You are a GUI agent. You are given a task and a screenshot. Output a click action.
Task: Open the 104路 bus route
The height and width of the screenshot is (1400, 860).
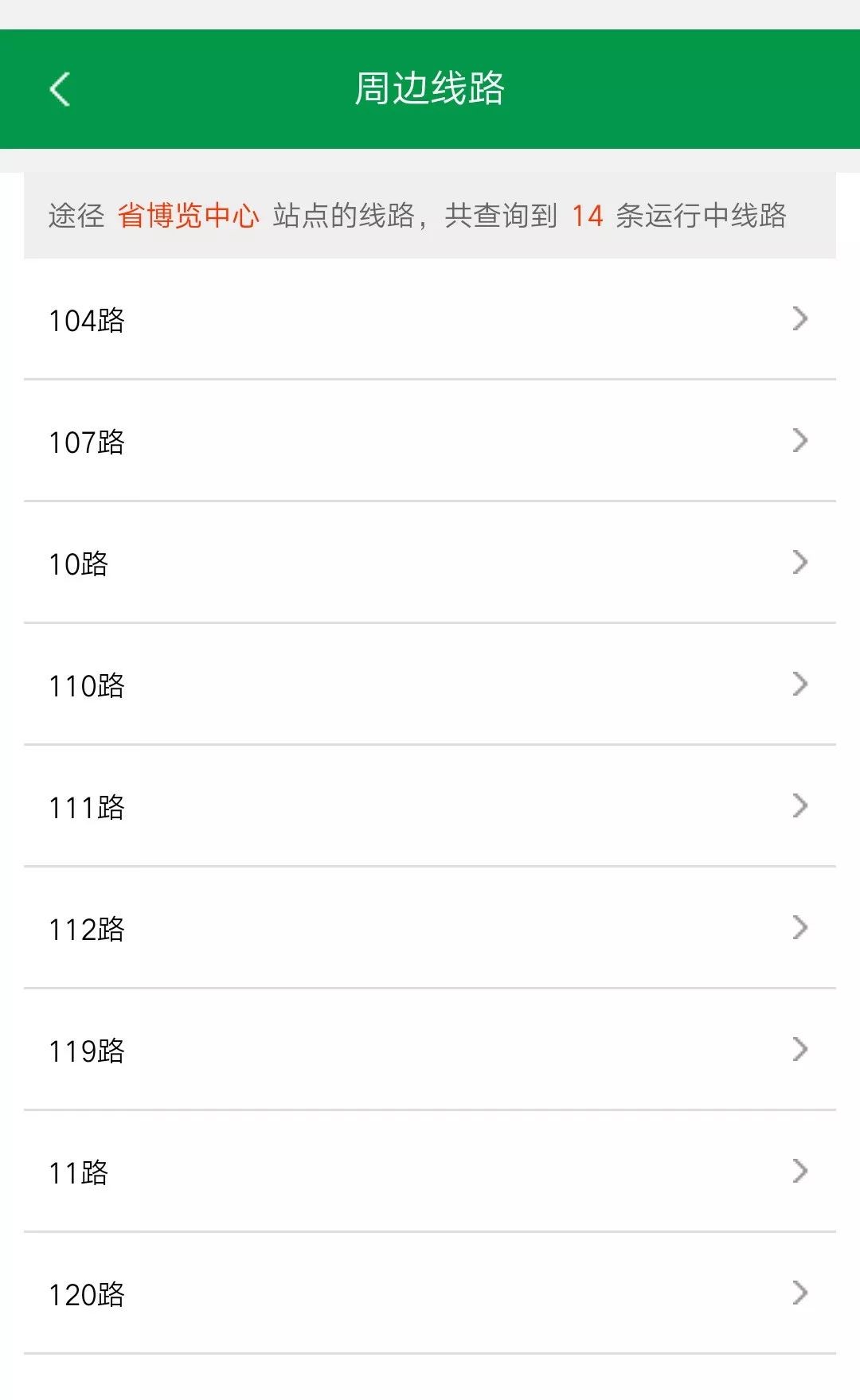coord(430,320)
